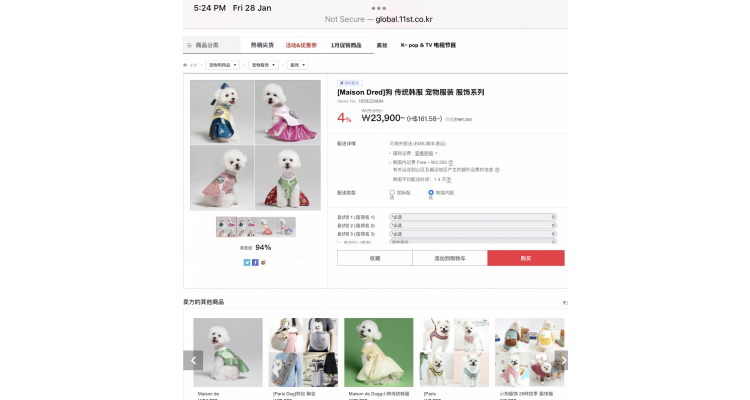Open the 商品分类 category menu
This screenshot has height=400, width=750.
[205, 45]
